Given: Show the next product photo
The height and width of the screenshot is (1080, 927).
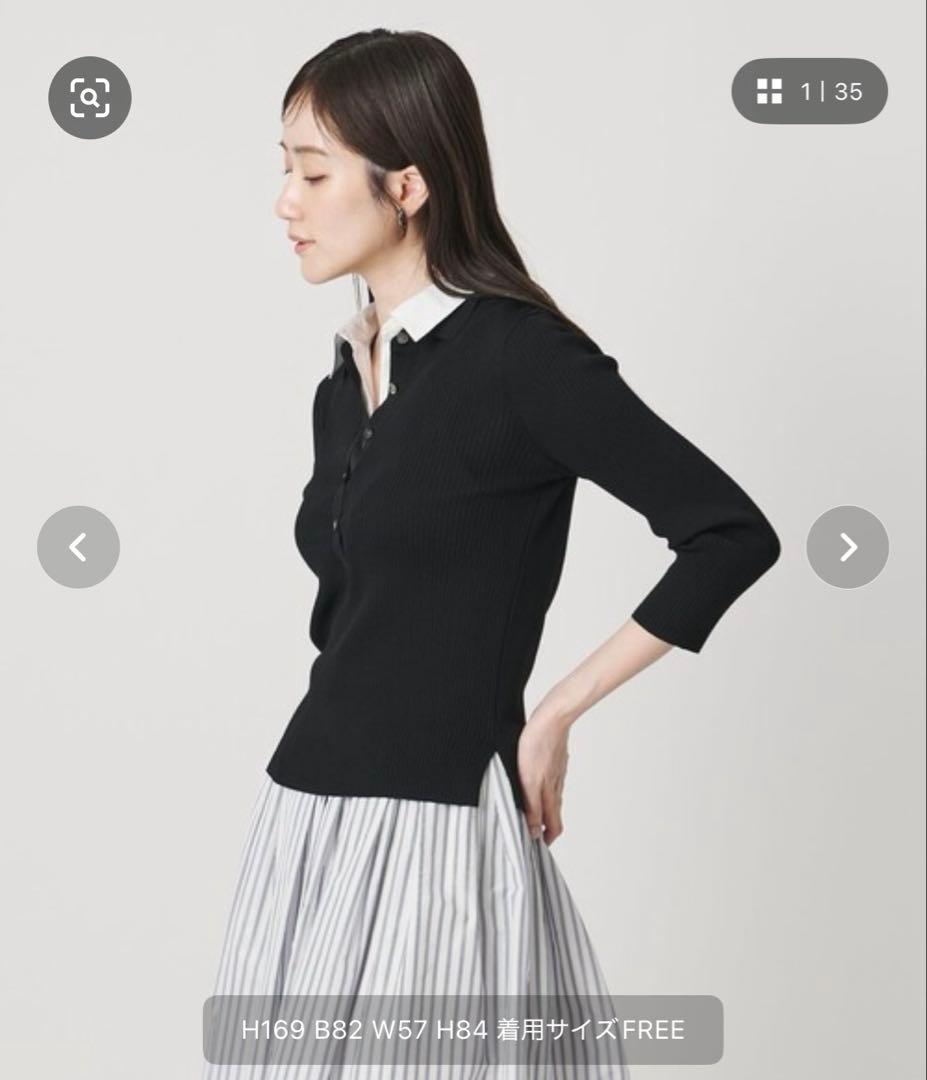Looking at the screenshot, I should click(x=847, y=547).
